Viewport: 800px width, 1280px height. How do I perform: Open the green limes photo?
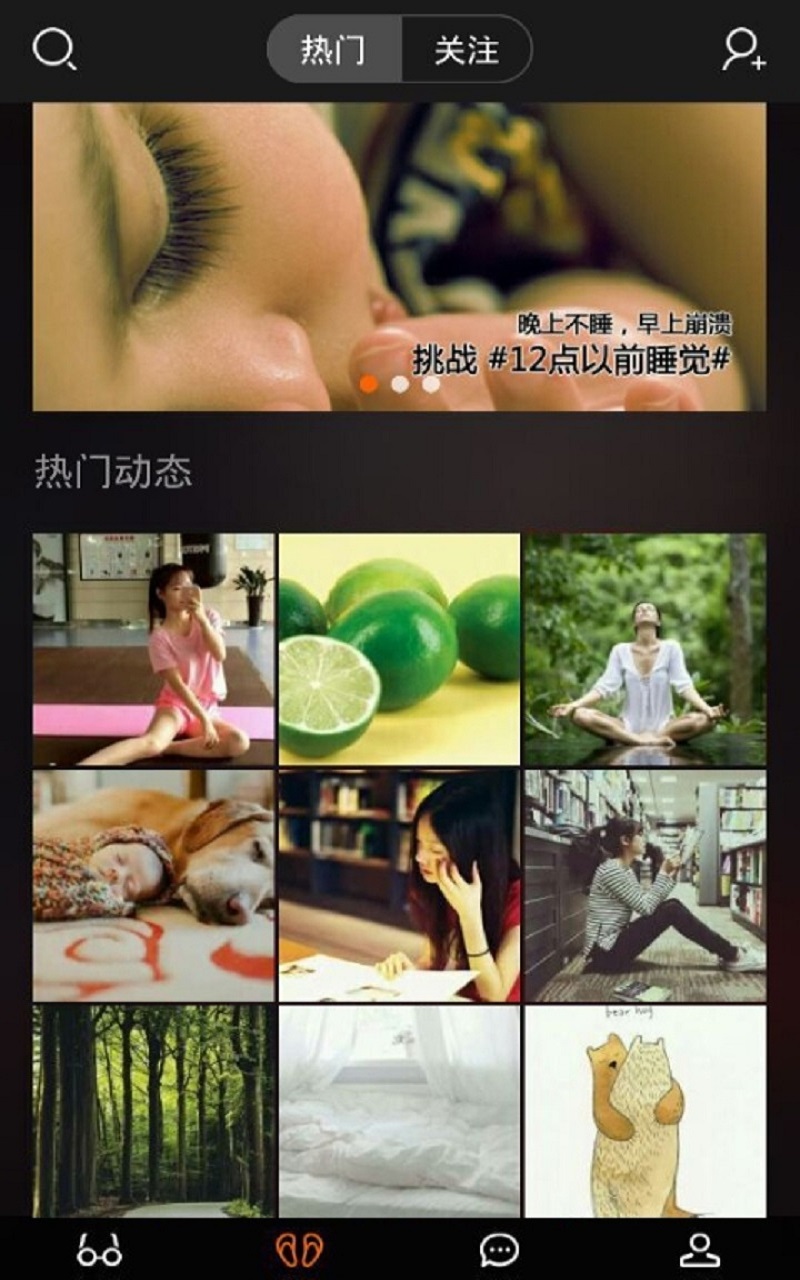click(399, 649)
